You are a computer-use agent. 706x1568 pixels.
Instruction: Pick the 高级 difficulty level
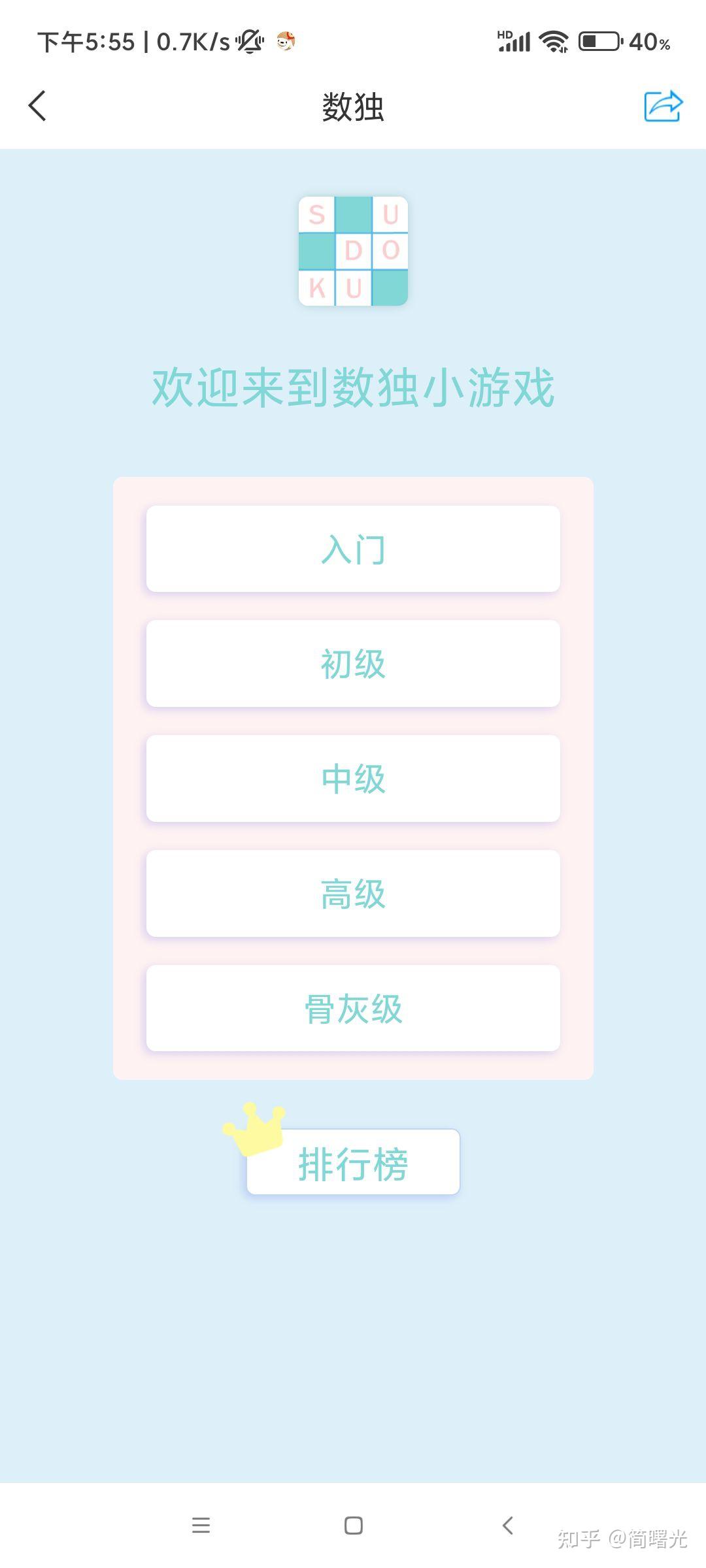[353, 894]
